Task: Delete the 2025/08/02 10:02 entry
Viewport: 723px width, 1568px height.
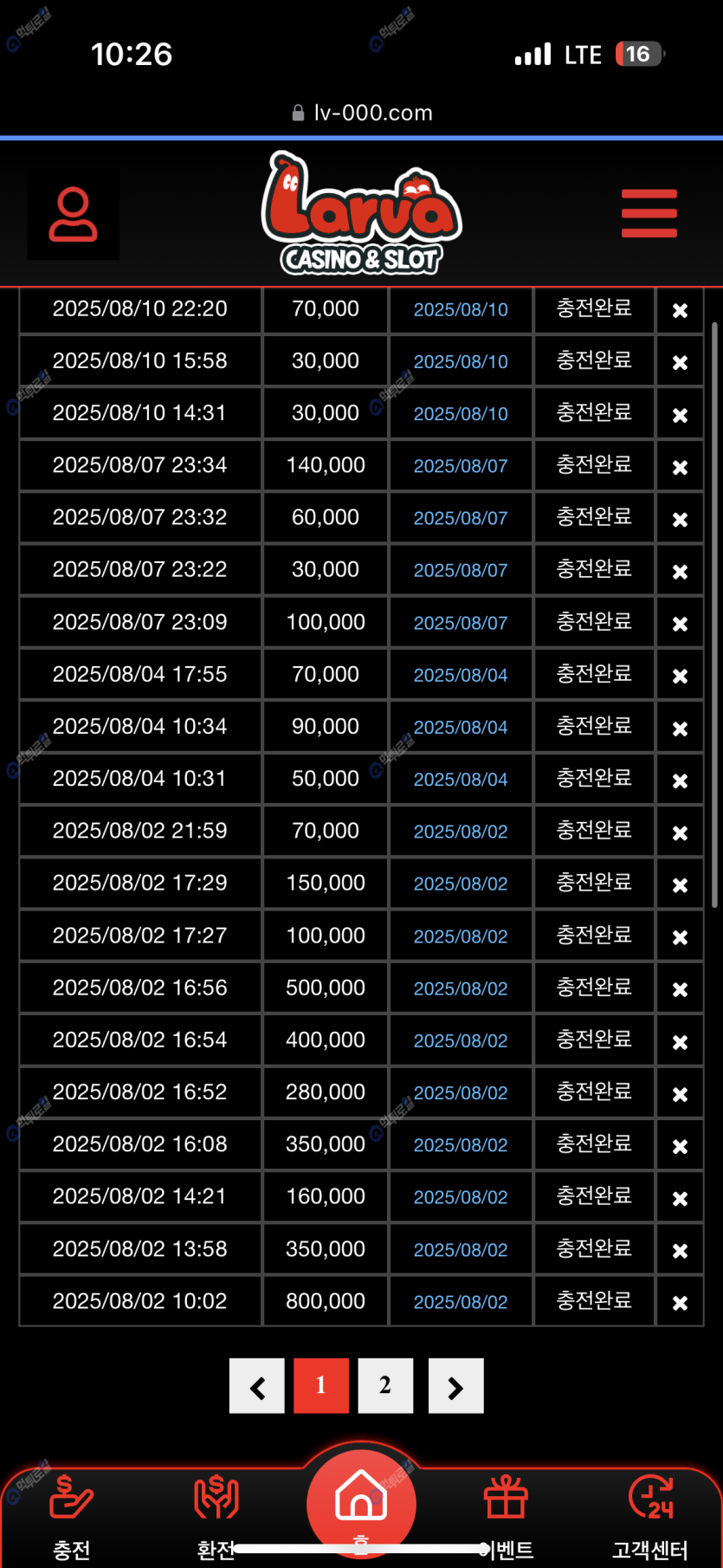Action: tap(680, 1303)
